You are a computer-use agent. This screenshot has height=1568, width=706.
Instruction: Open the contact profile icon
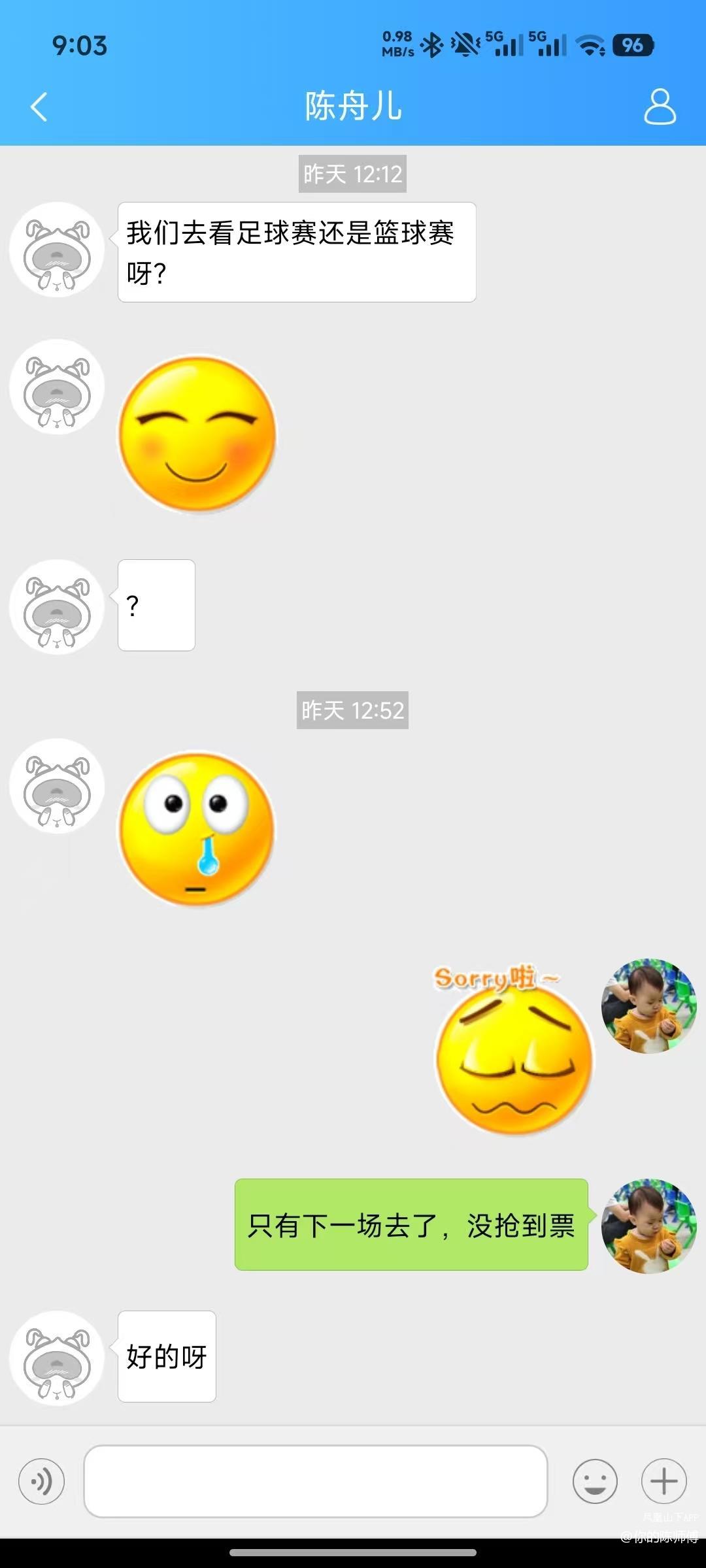point(660,106)
